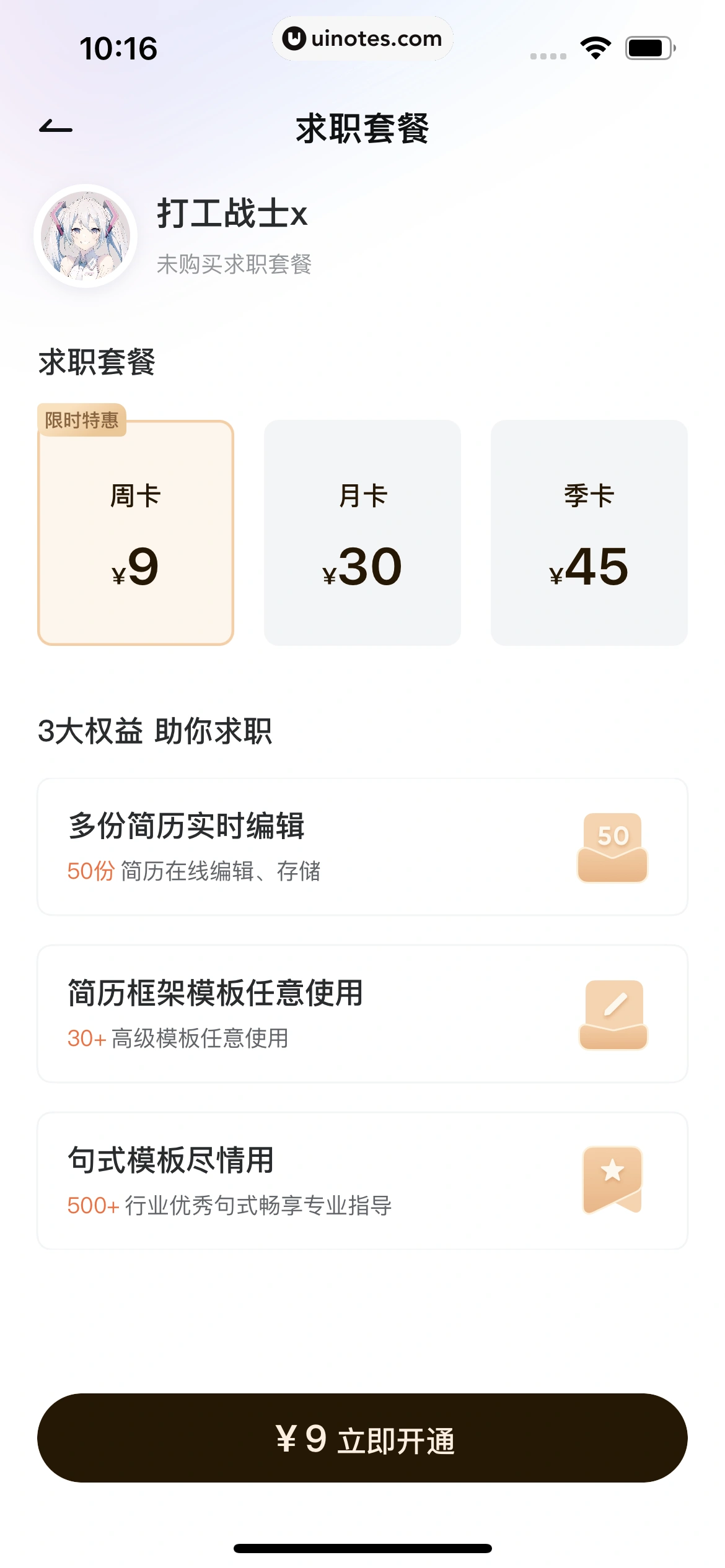Select the 周卡 weekly plan card

tap(135, 533)
